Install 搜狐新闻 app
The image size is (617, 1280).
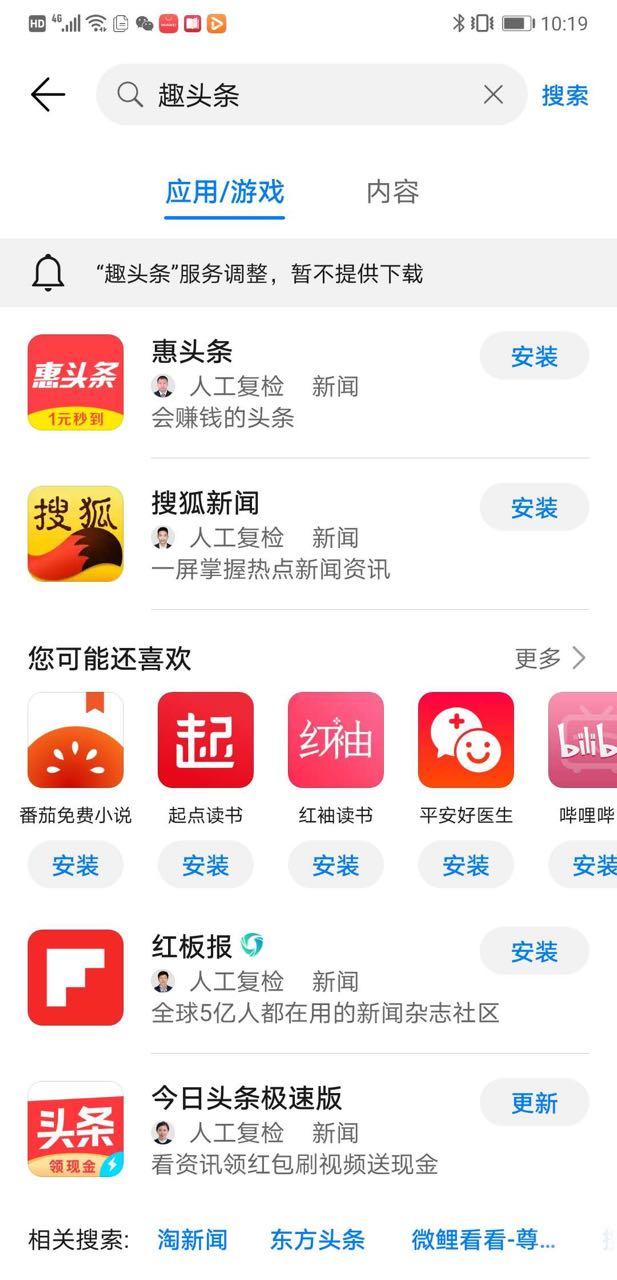pos(534,508)
